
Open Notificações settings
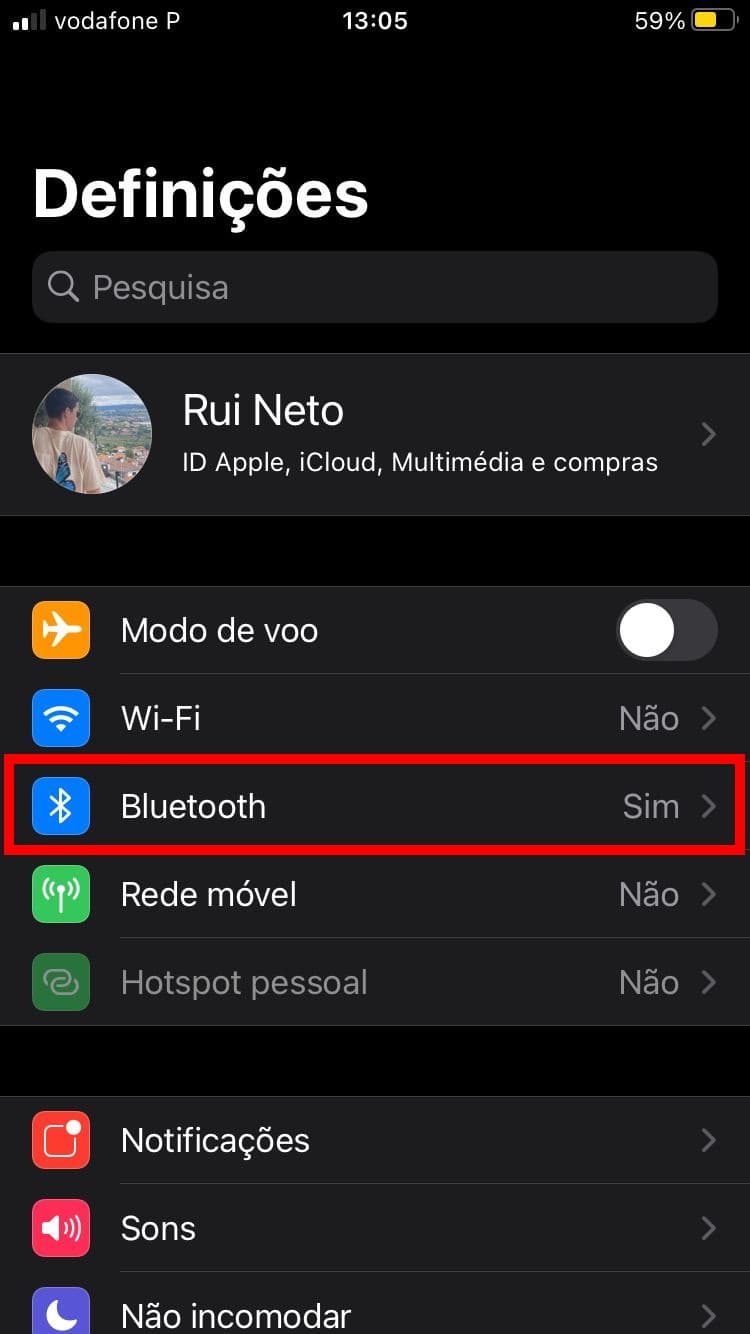pyautogui.click(x=375, y=1140)
